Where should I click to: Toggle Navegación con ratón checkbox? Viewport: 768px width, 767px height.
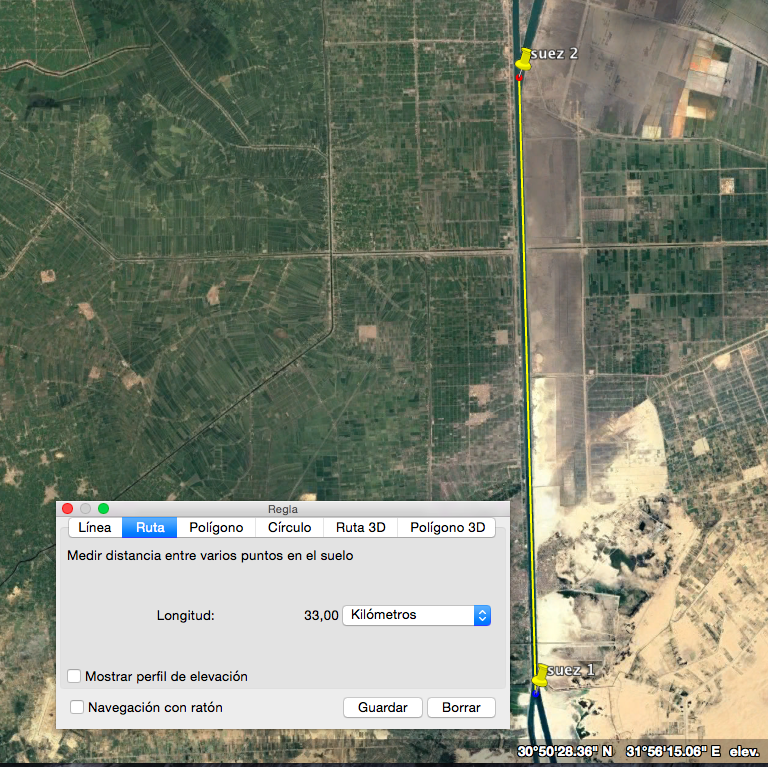click(x=77, y=707)
